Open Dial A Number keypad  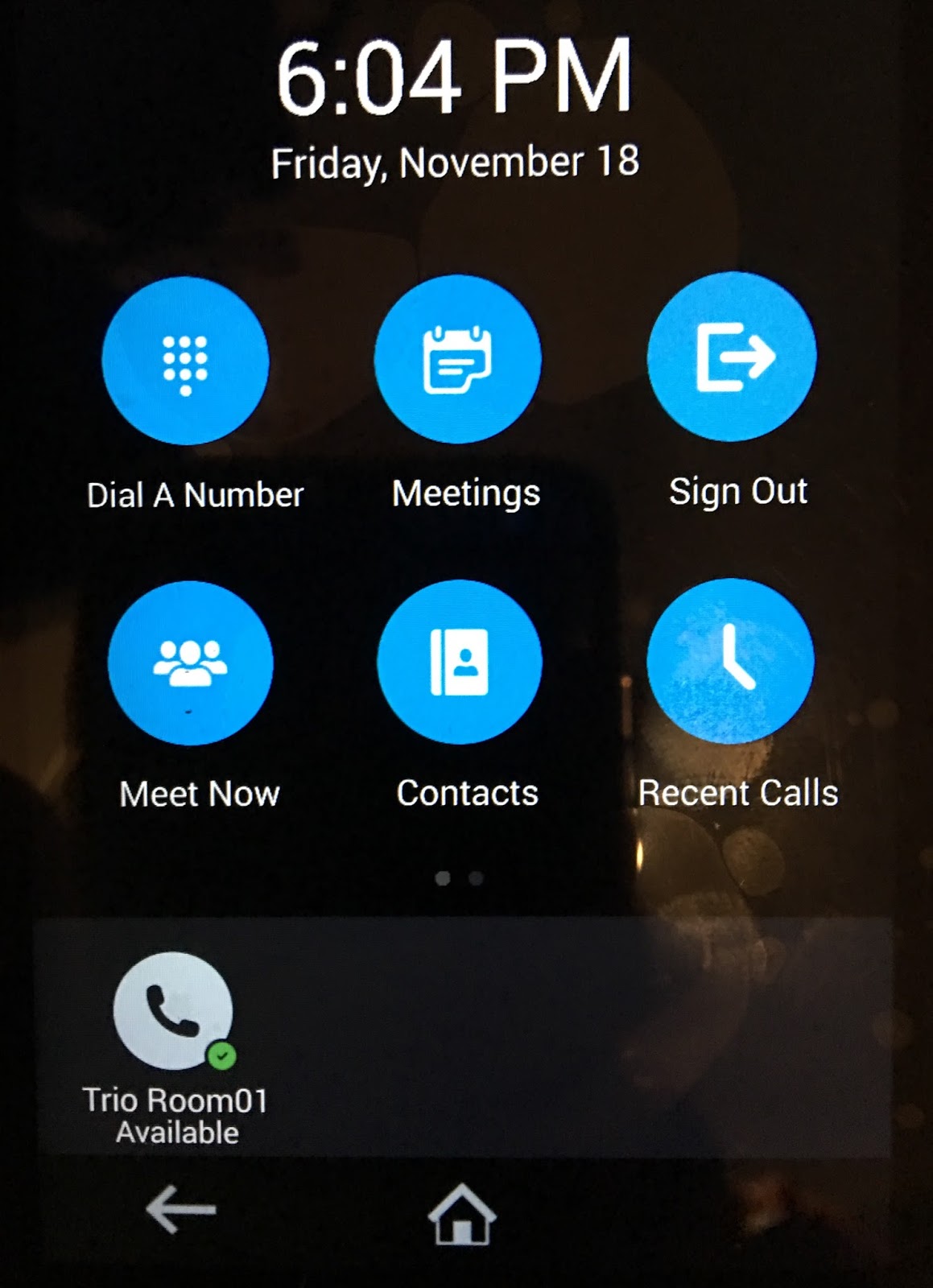(185, 361)
